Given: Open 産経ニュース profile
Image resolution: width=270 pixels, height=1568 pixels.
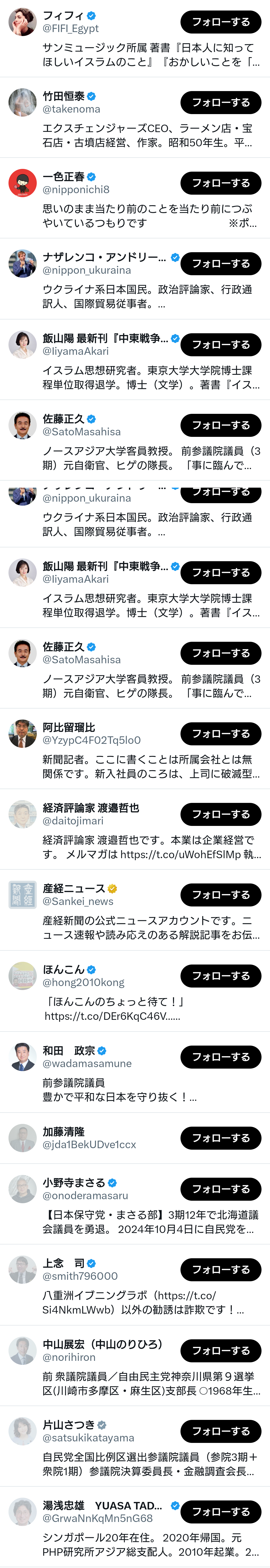Looking at the screenshot, I should coord(73,889).
